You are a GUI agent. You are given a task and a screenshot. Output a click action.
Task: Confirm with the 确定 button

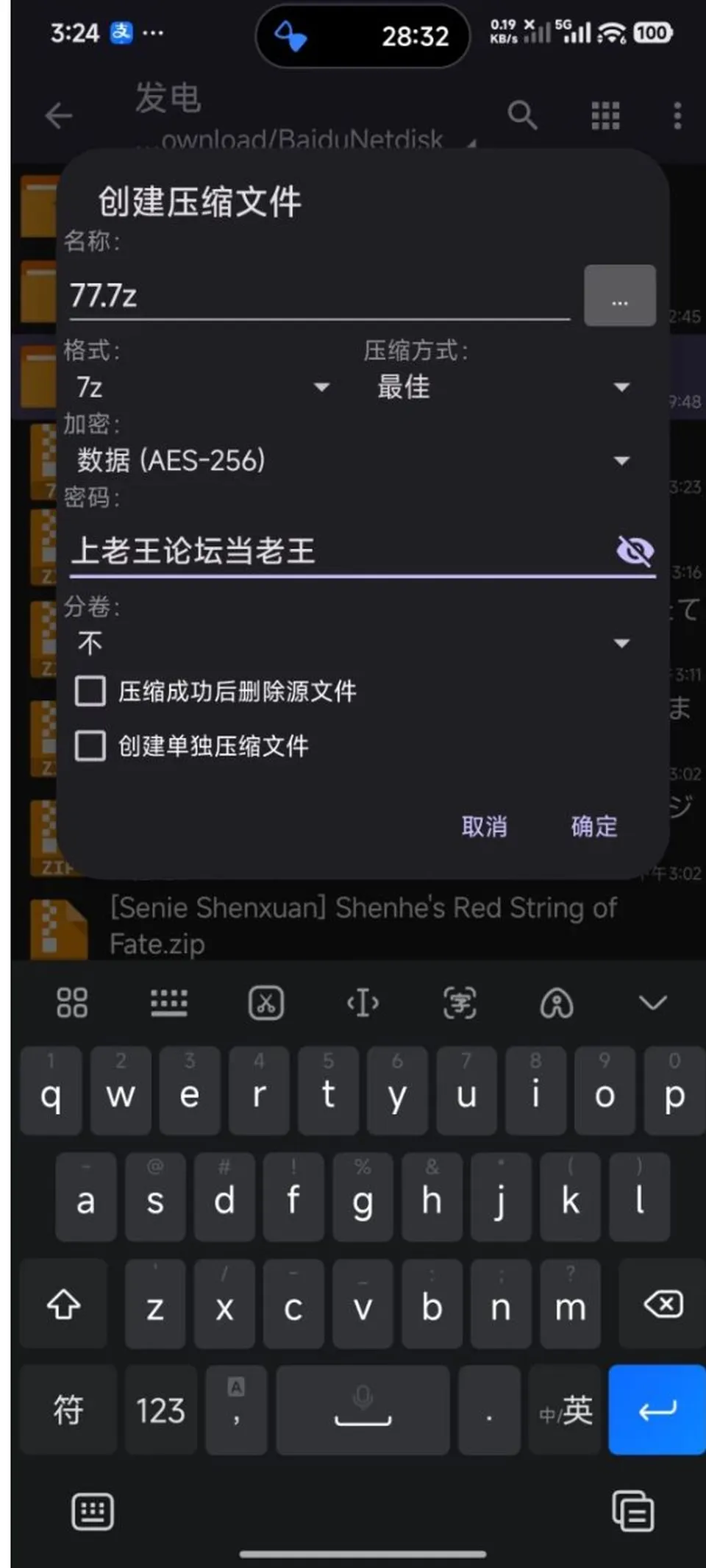(594, 826)
